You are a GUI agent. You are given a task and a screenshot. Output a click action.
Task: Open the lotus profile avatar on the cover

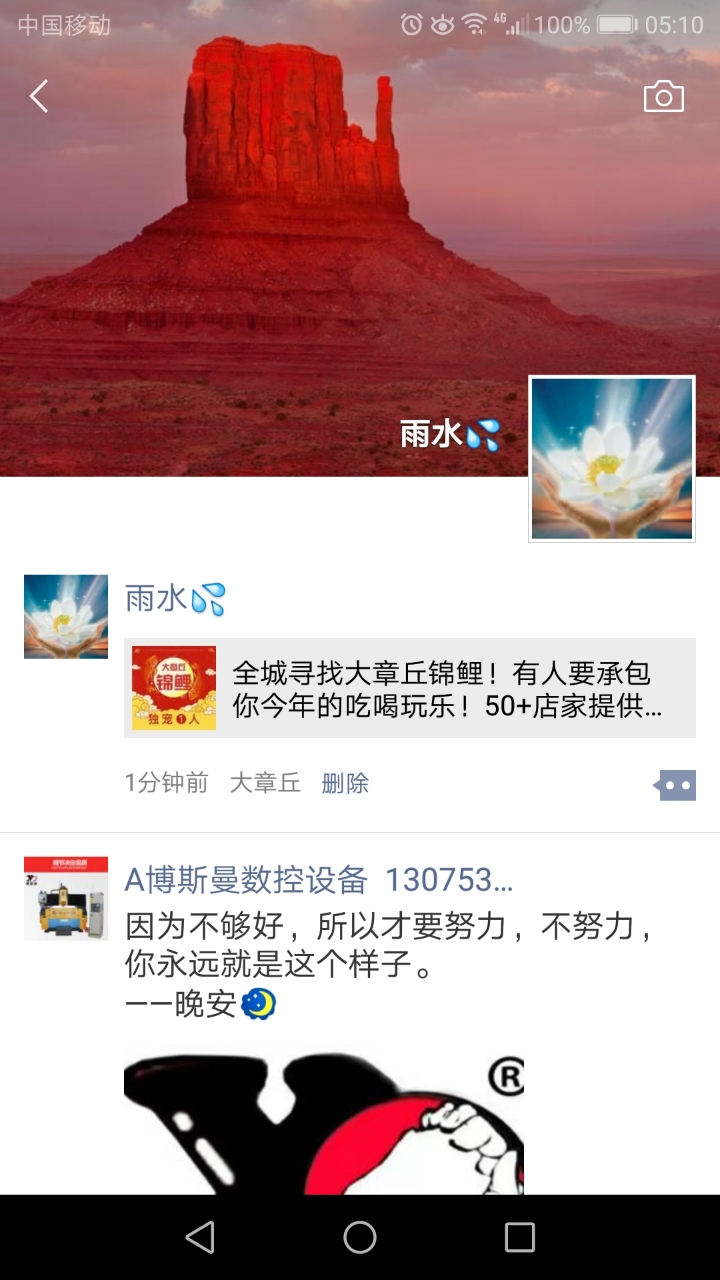[611, 459]
